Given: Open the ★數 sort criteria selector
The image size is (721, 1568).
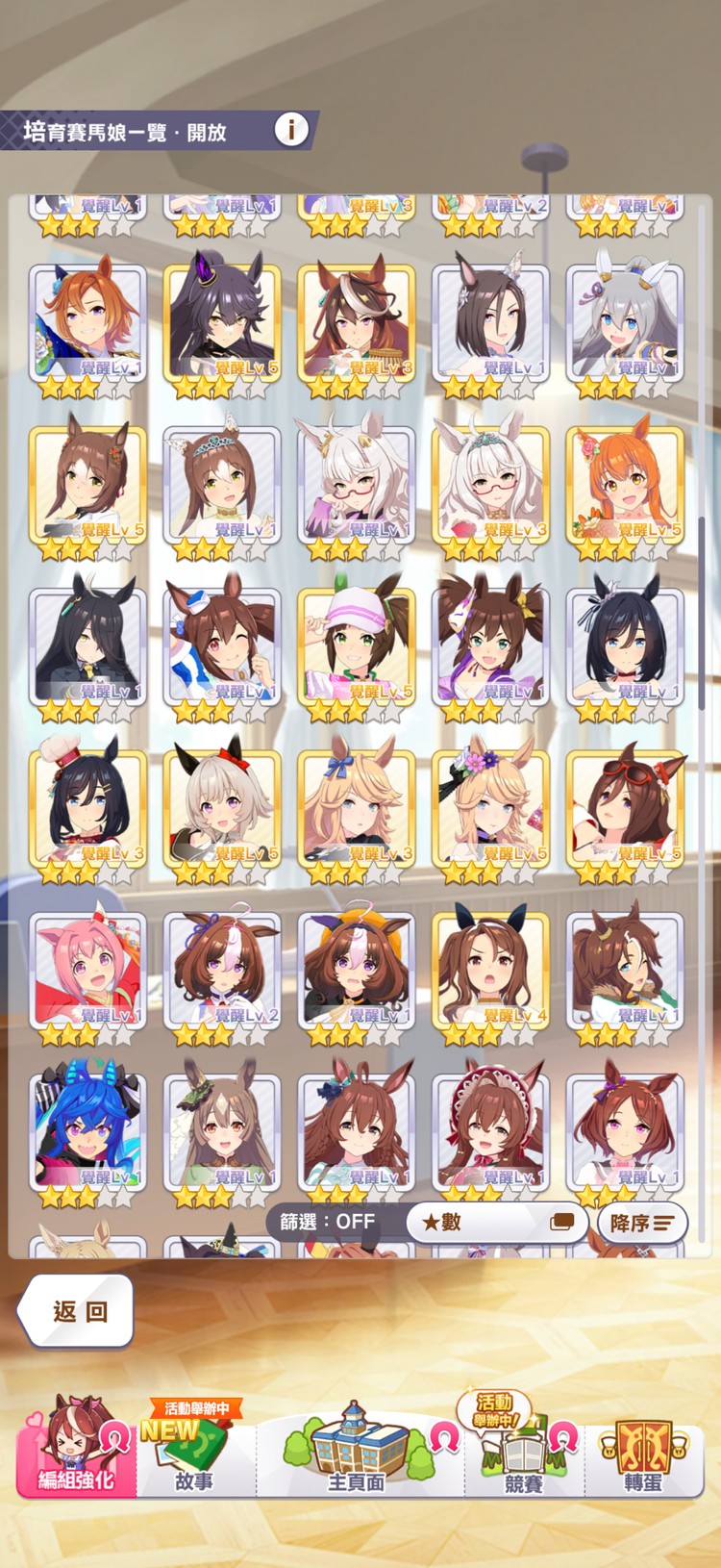Looking at the screenshot, I should [497, 1222].
